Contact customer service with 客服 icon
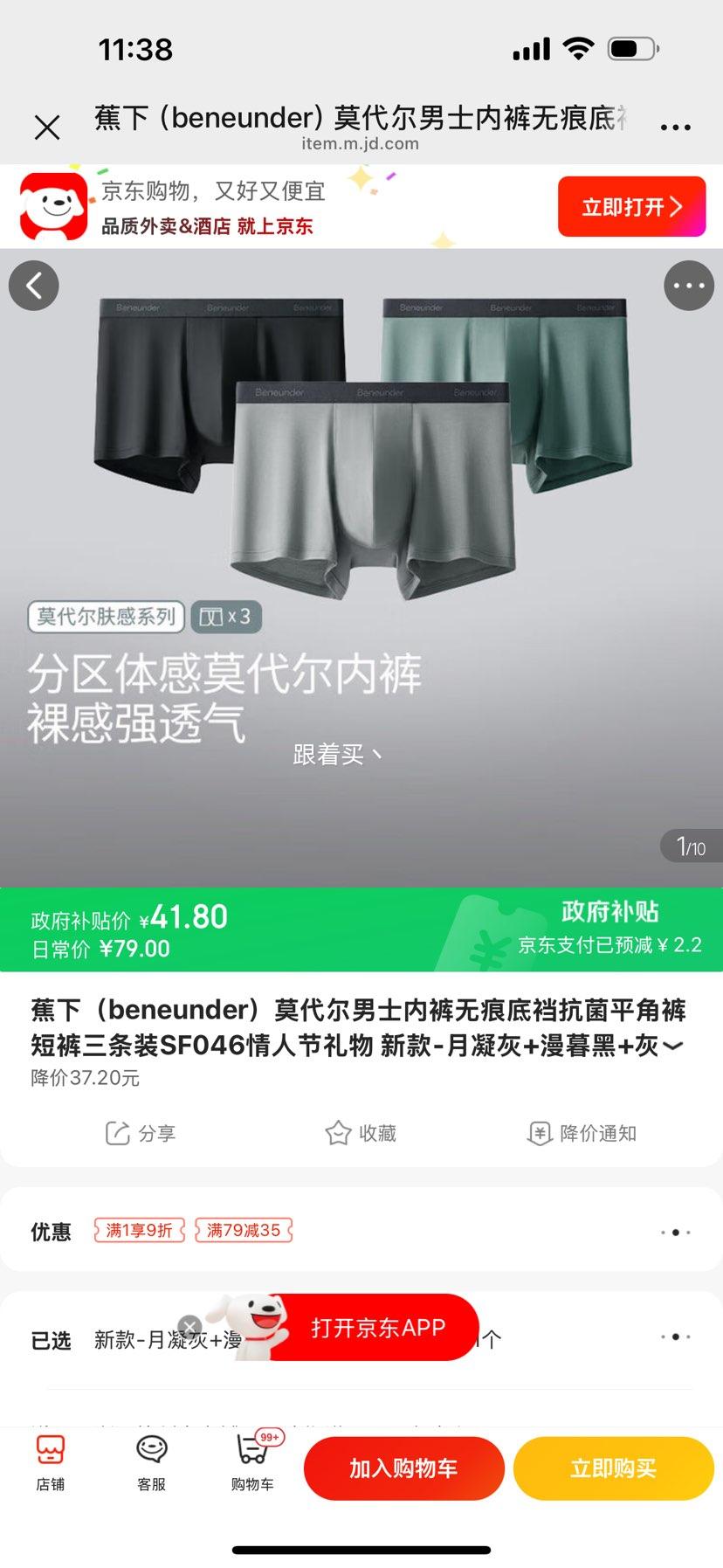Image resolution: width=723 pixels, height=1568 pixels. (150, 1468)
